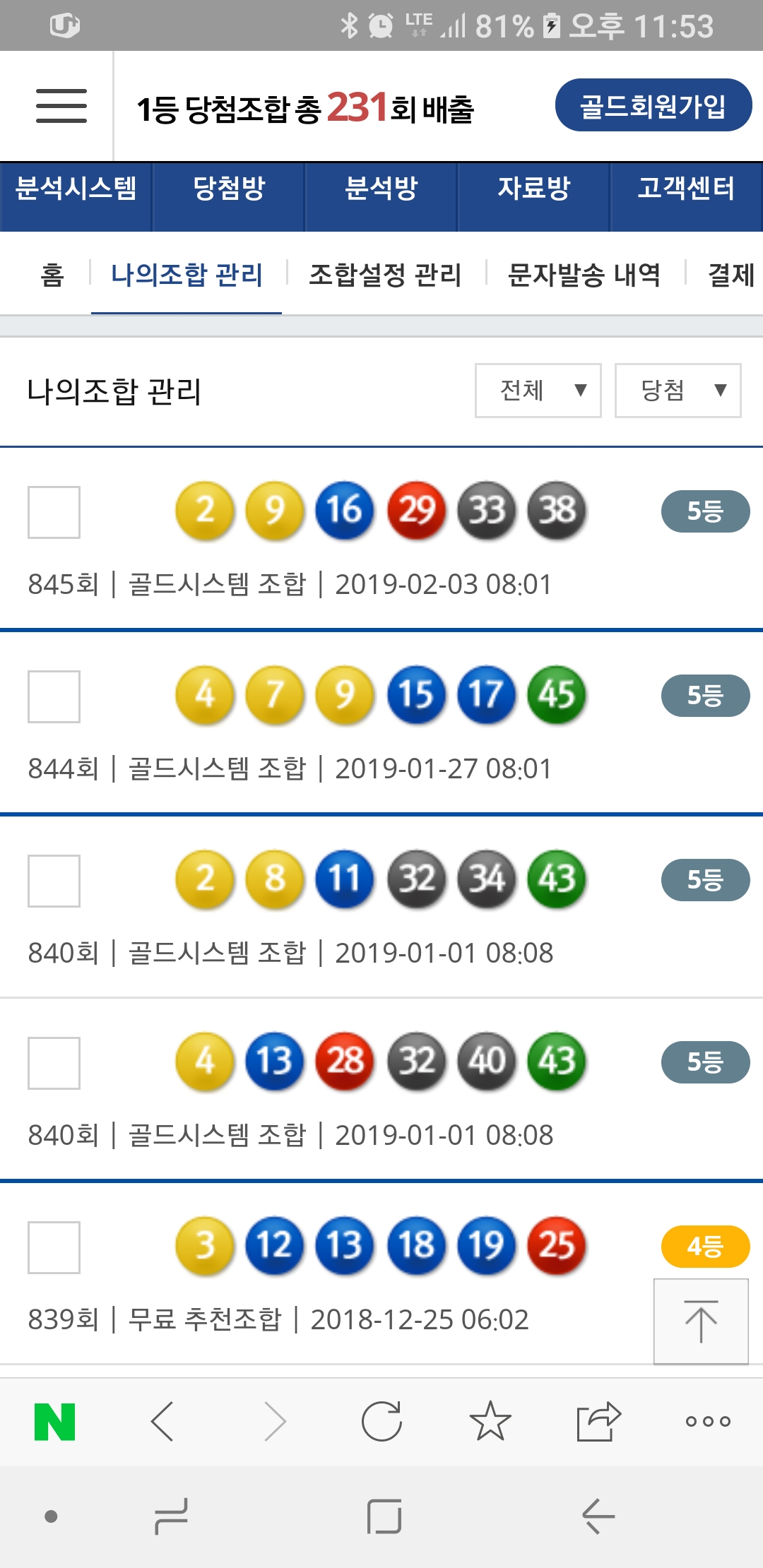Go to the 홈 sub-tab
This screenshot has height=1568, width=763.
click(52, 275)
